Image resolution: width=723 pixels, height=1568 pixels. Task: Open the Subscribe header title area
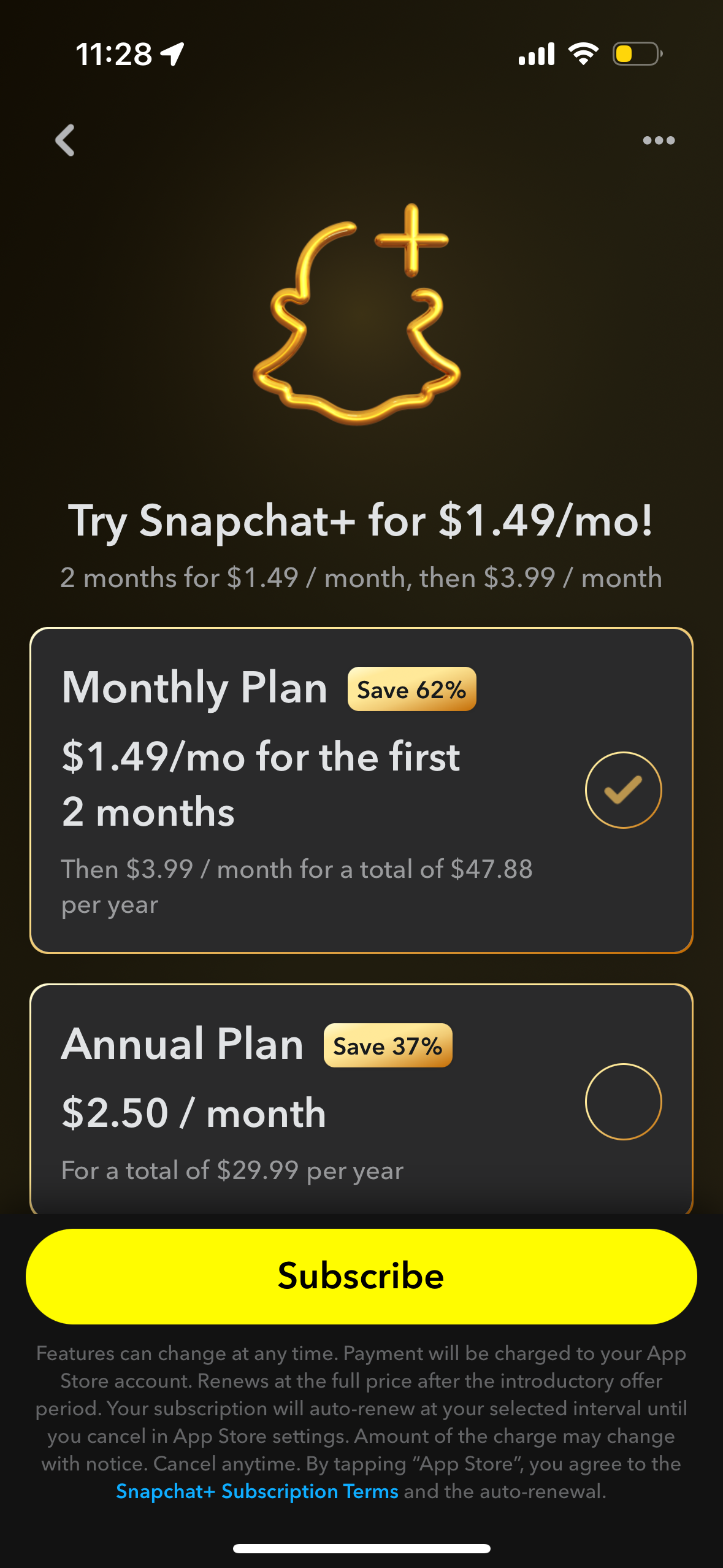pos(361,140)
